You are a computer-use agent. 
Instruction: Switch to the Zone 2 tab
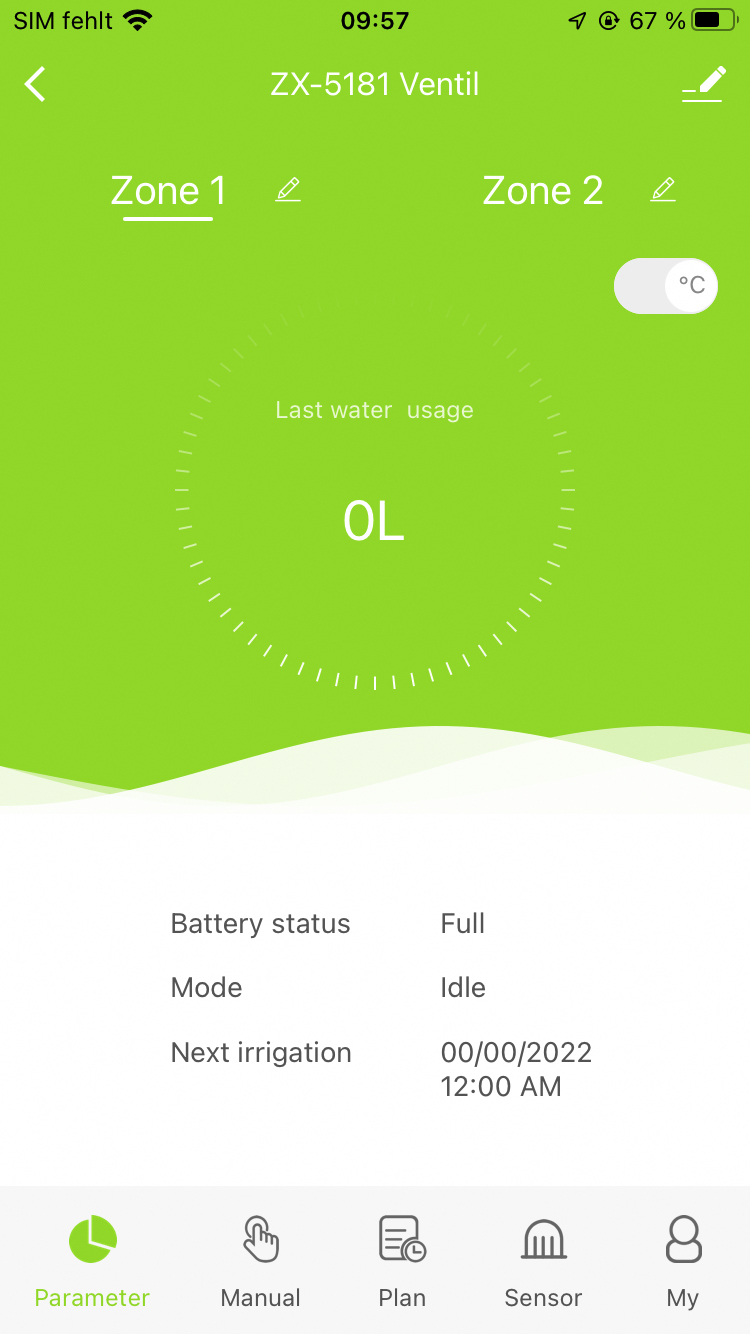[x=543, y=191]
